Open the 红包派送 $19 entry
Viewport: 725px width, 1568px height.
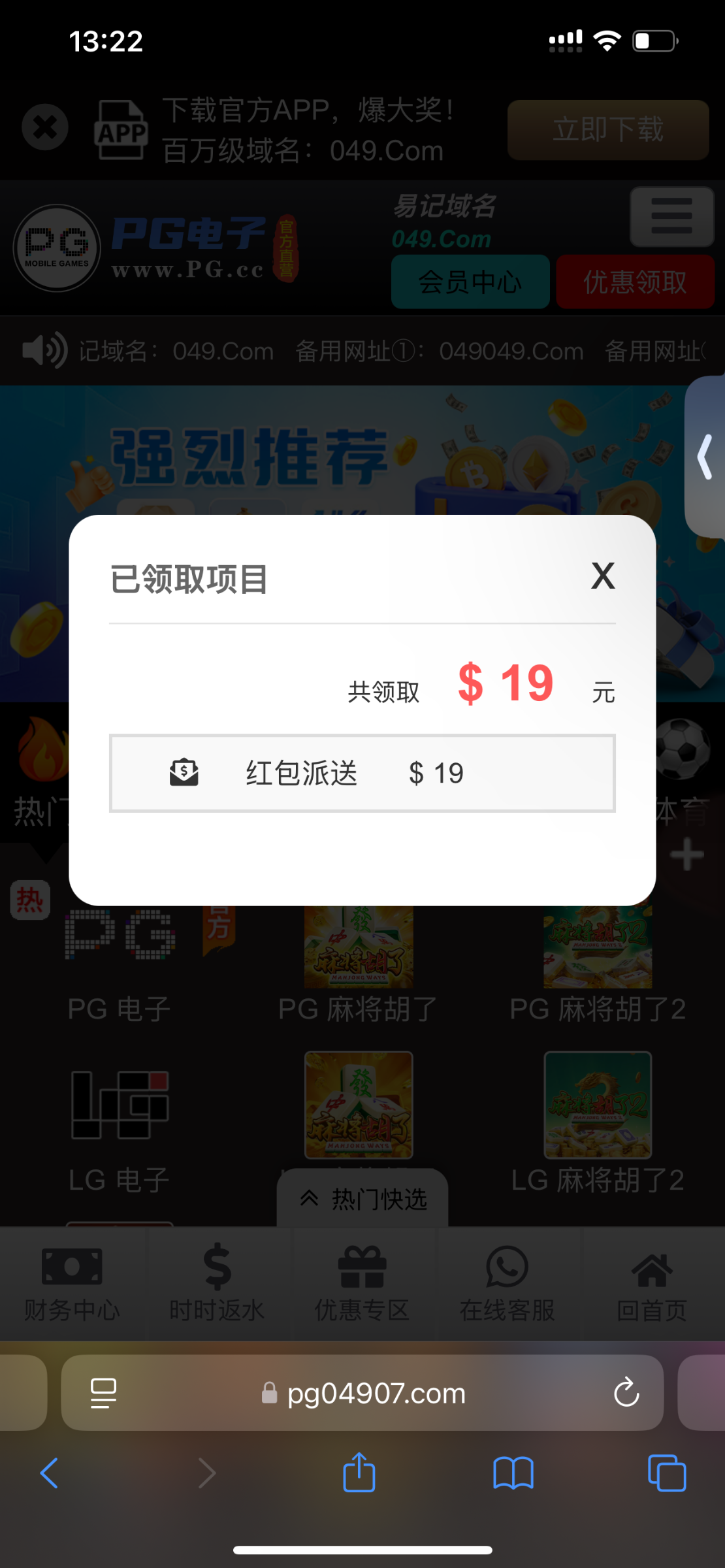362,774
